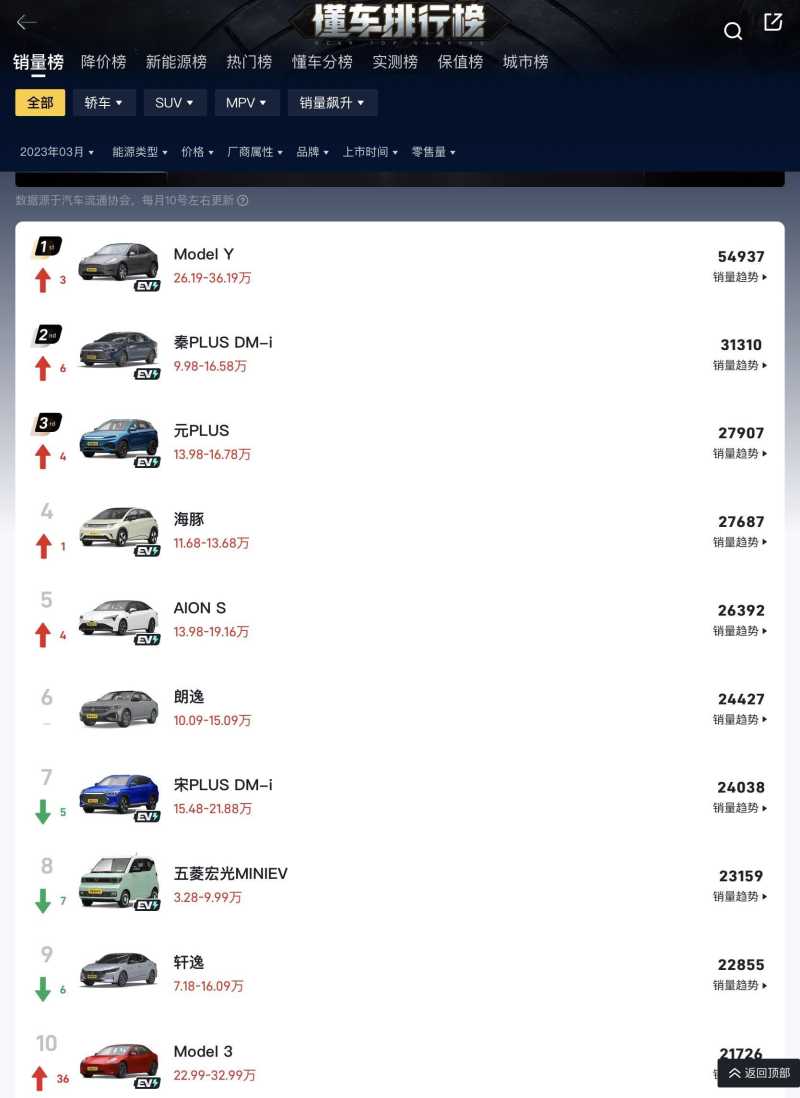Open the 品牌 filter dropdown
The width and height of the screenshot is (800, 1098).
pos(313,152)
